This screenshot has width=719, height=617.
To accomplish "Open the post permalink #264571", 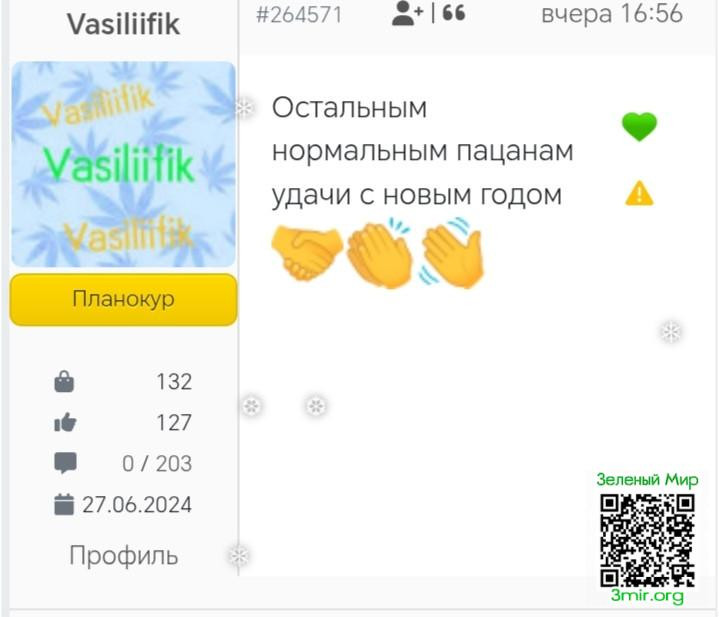I will pos(298,15).
